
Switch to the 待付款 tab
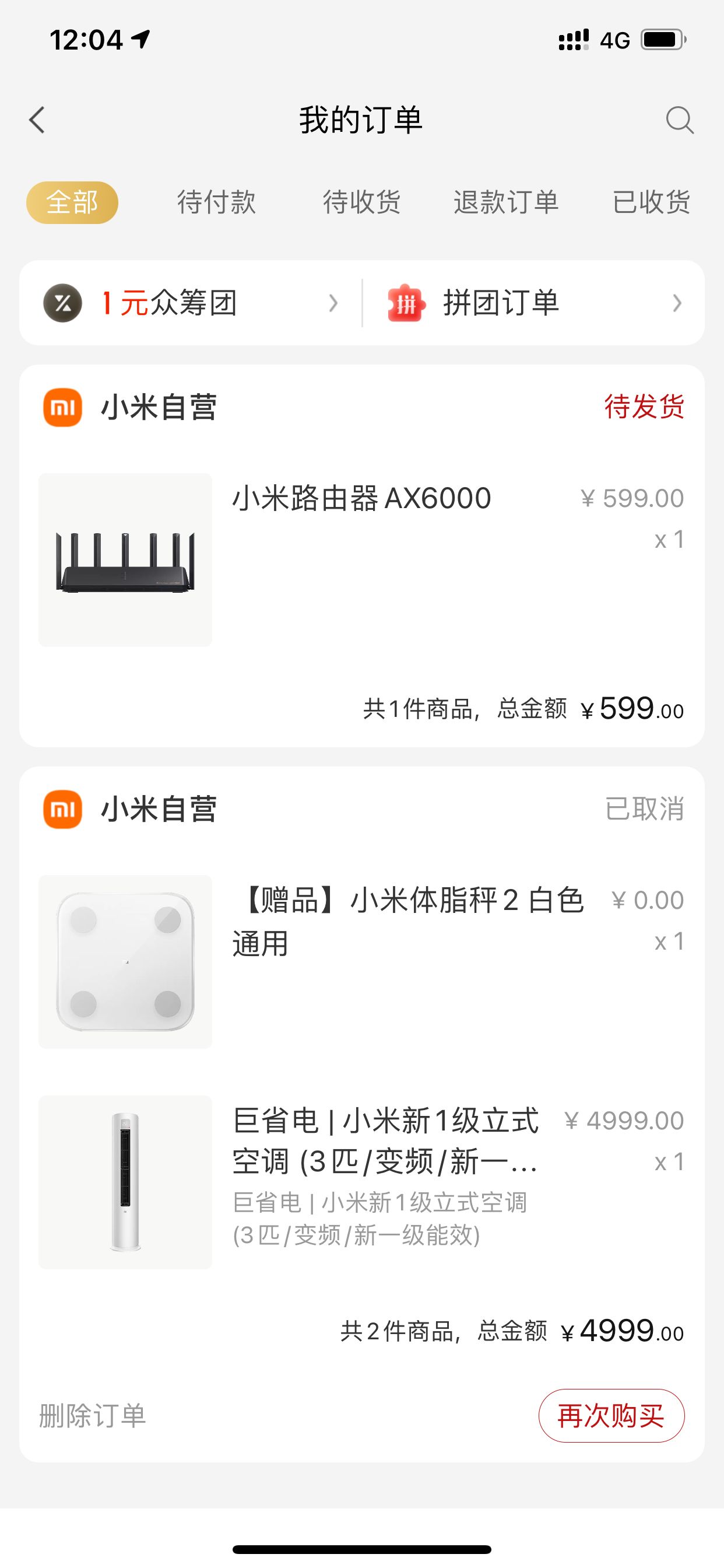click(x=216, y=202)
